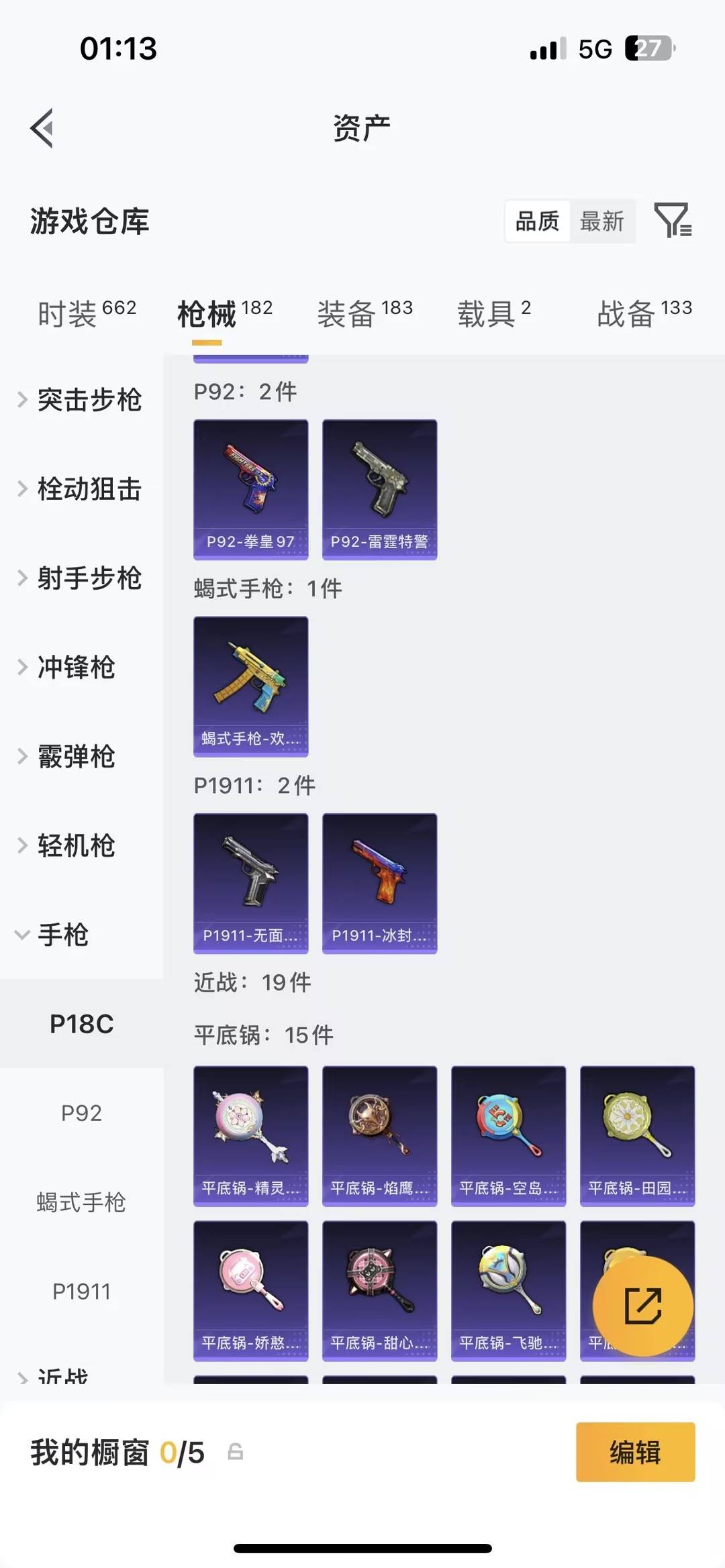Image resolution: width=725 pixels, height=1568 pixels.
Task: Select the P1911-冰封 pistol icon
Action: pyautogui.click(x=379, y=884)
